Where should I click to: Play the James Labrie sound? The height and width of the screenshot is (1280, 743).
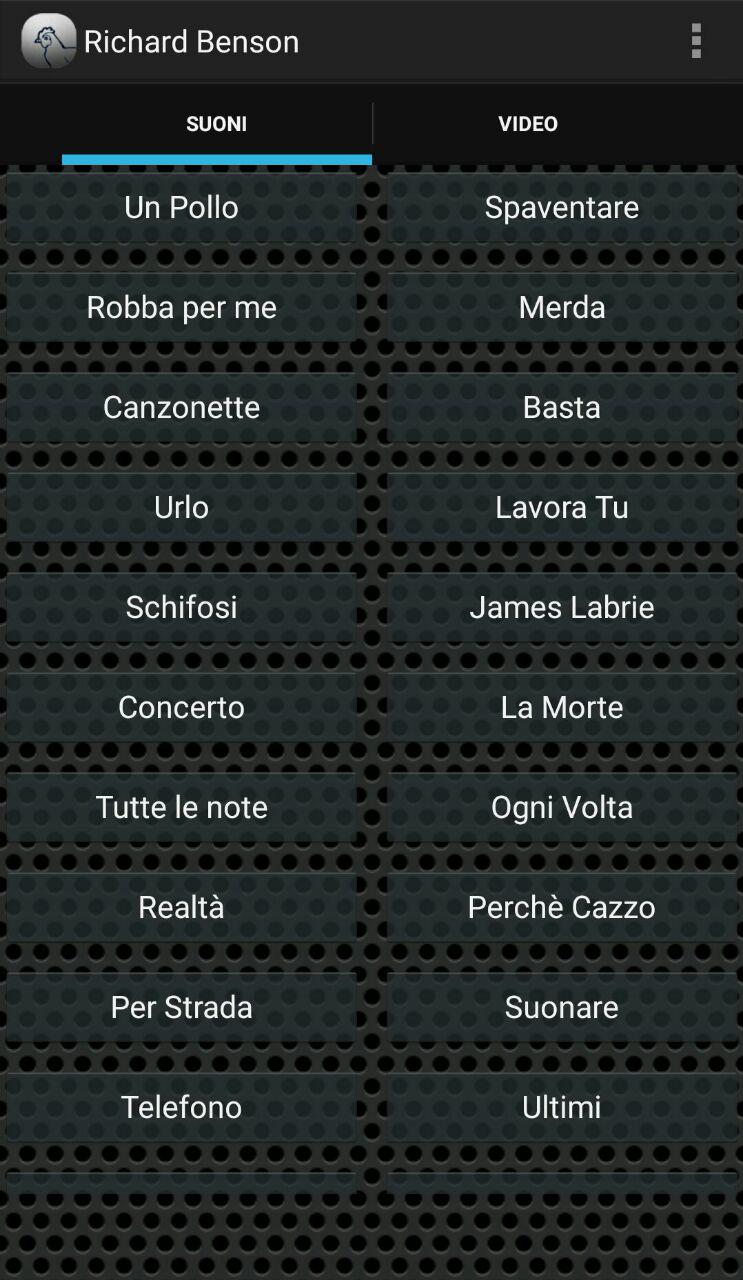(562, 608)
